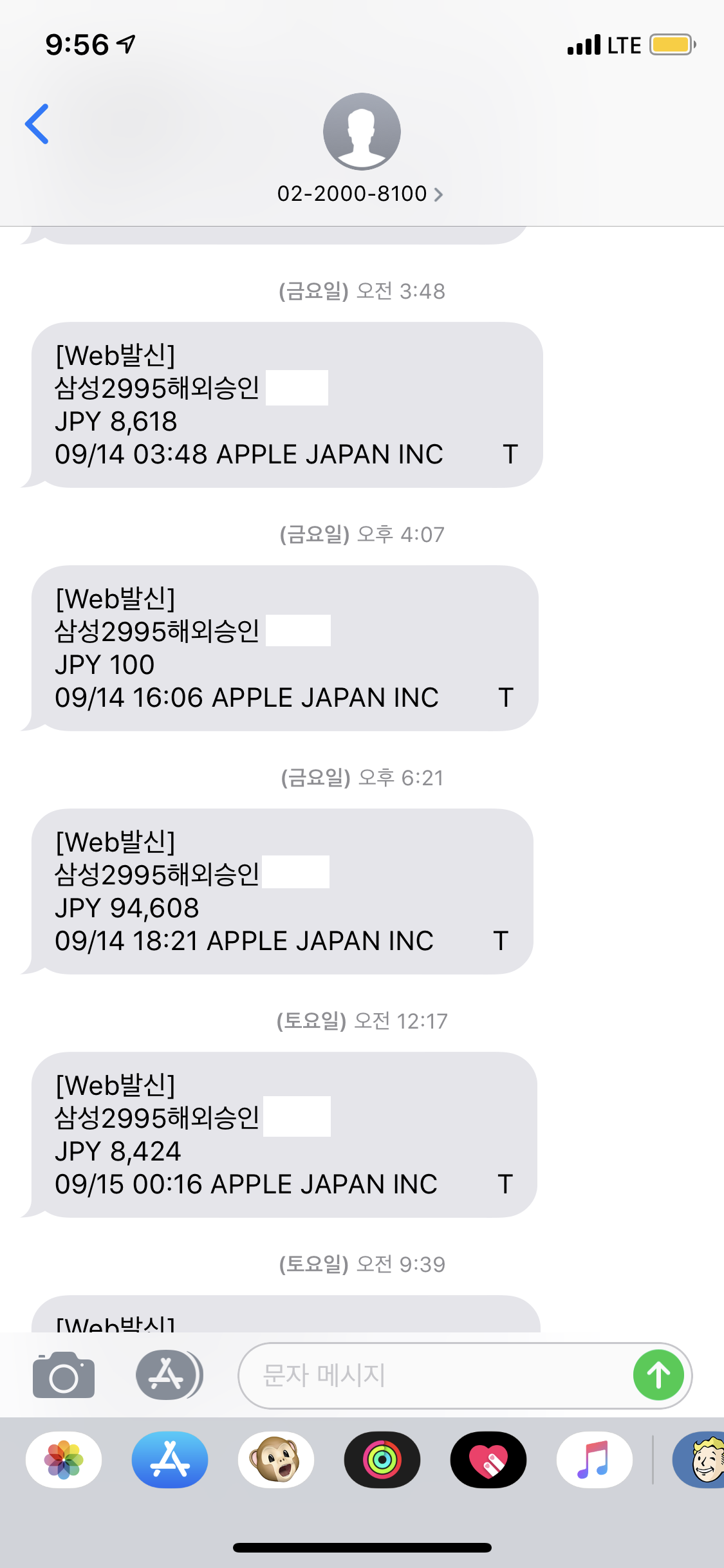Go back to the message list
Viewport: 724px width, 1568px height.
tap(37, 124)
